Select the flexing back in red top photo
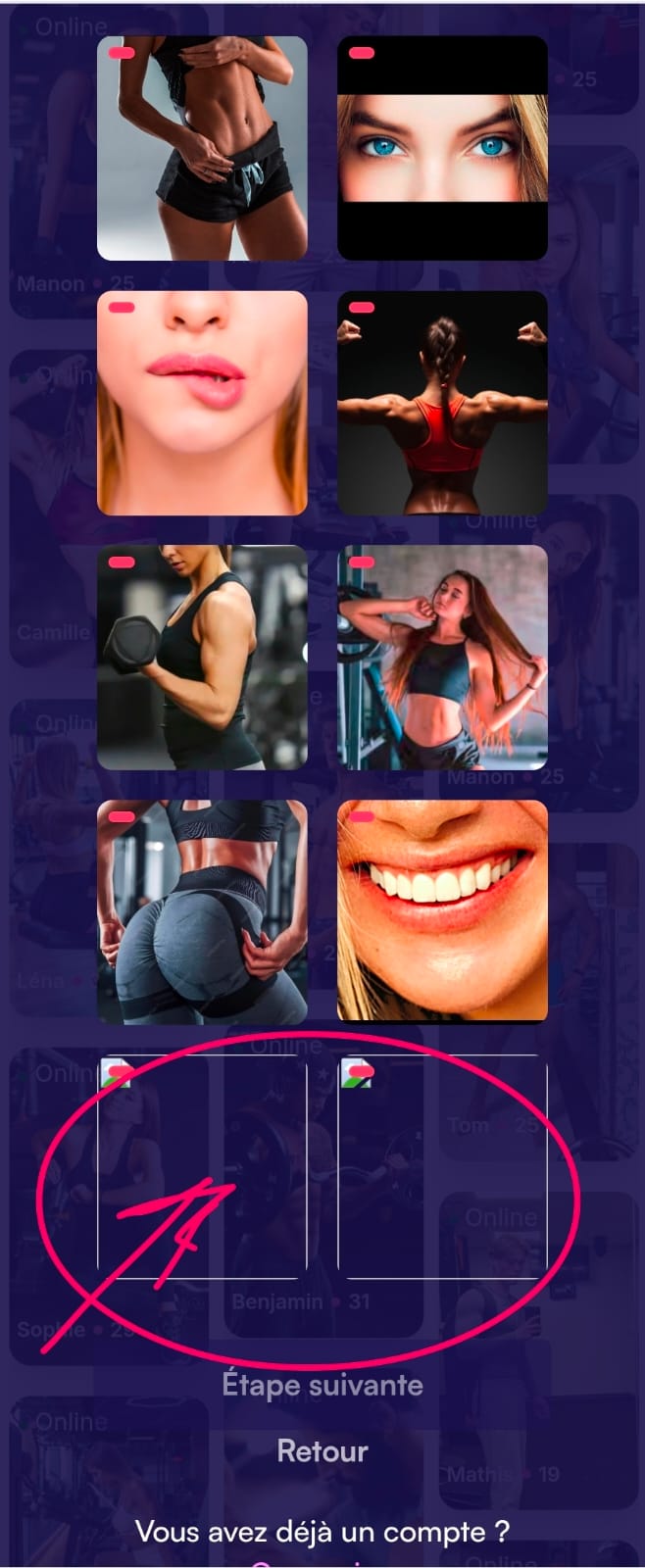This screenshot has height=1568, width=645. [x=442, y=403]
